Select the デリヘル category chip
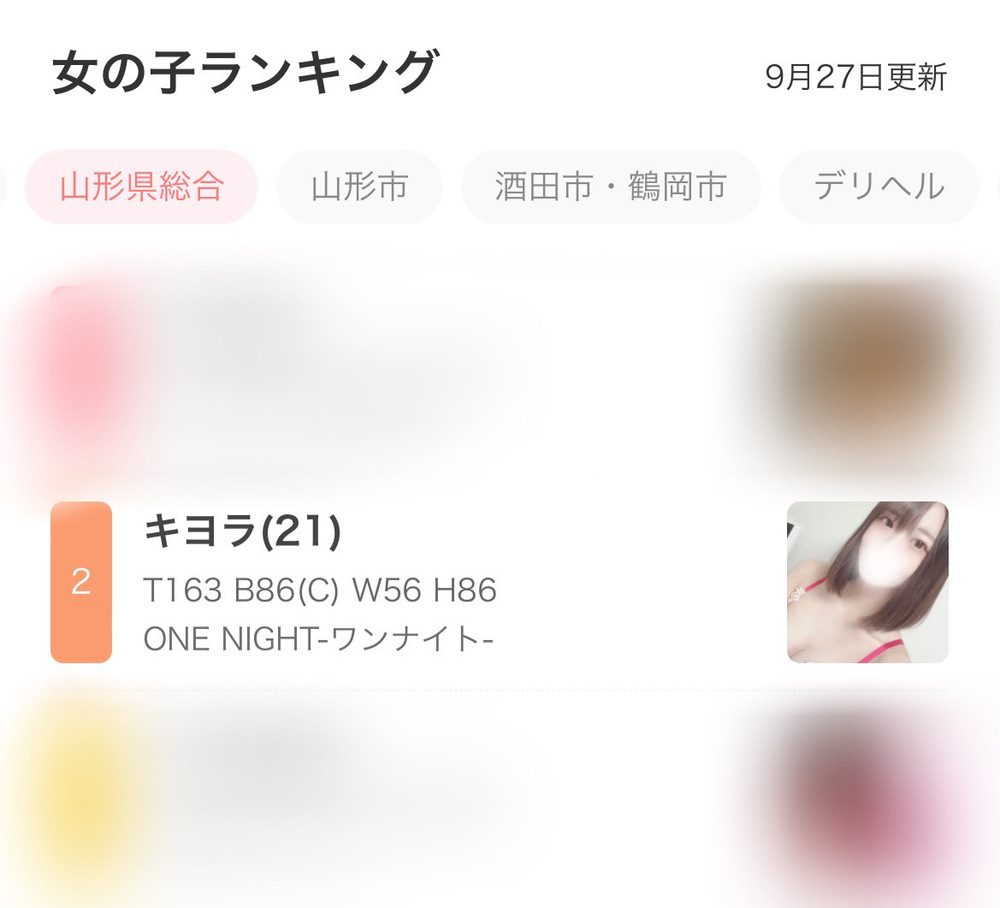 (878, 187)
